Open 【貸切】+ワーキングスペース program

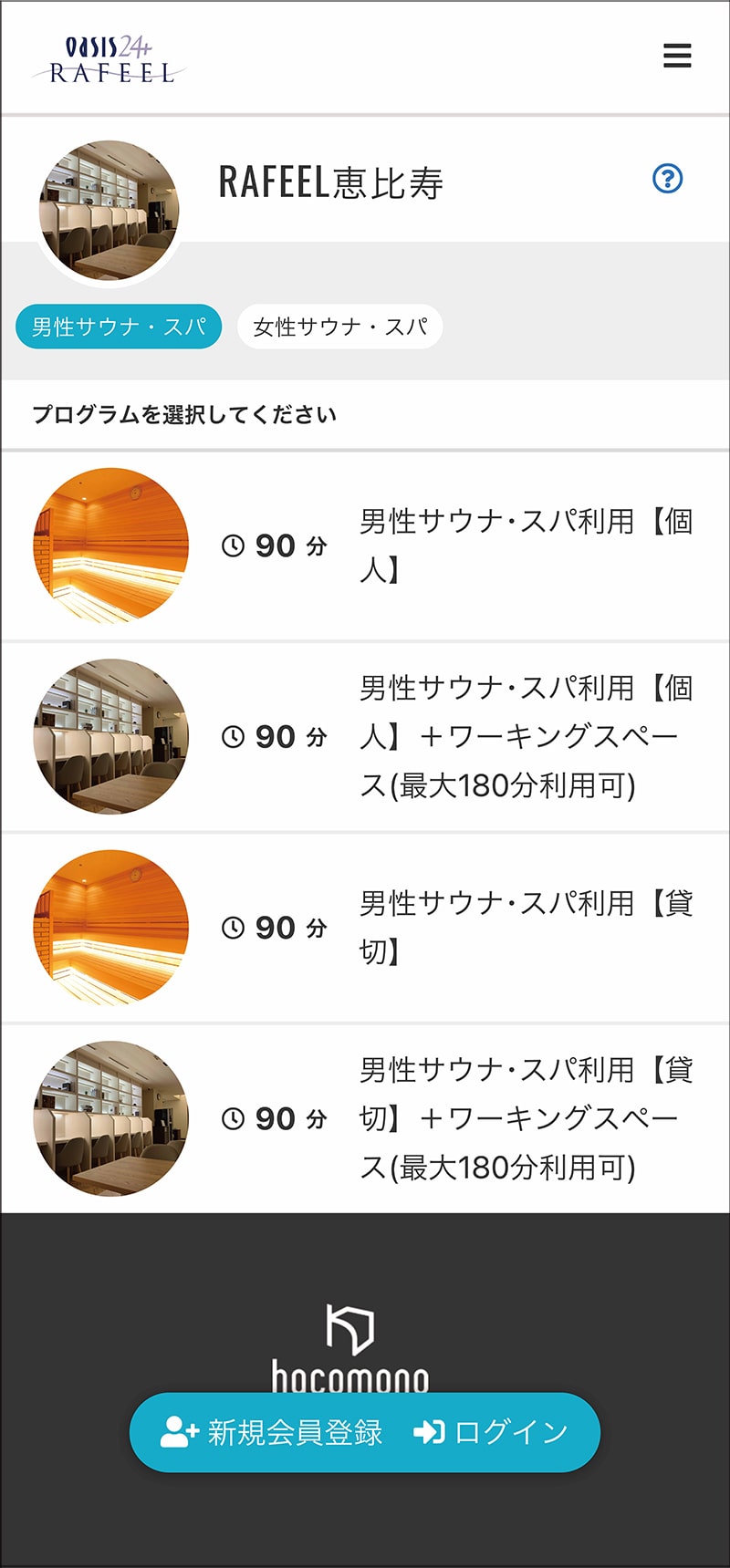tap(365, 1118)
